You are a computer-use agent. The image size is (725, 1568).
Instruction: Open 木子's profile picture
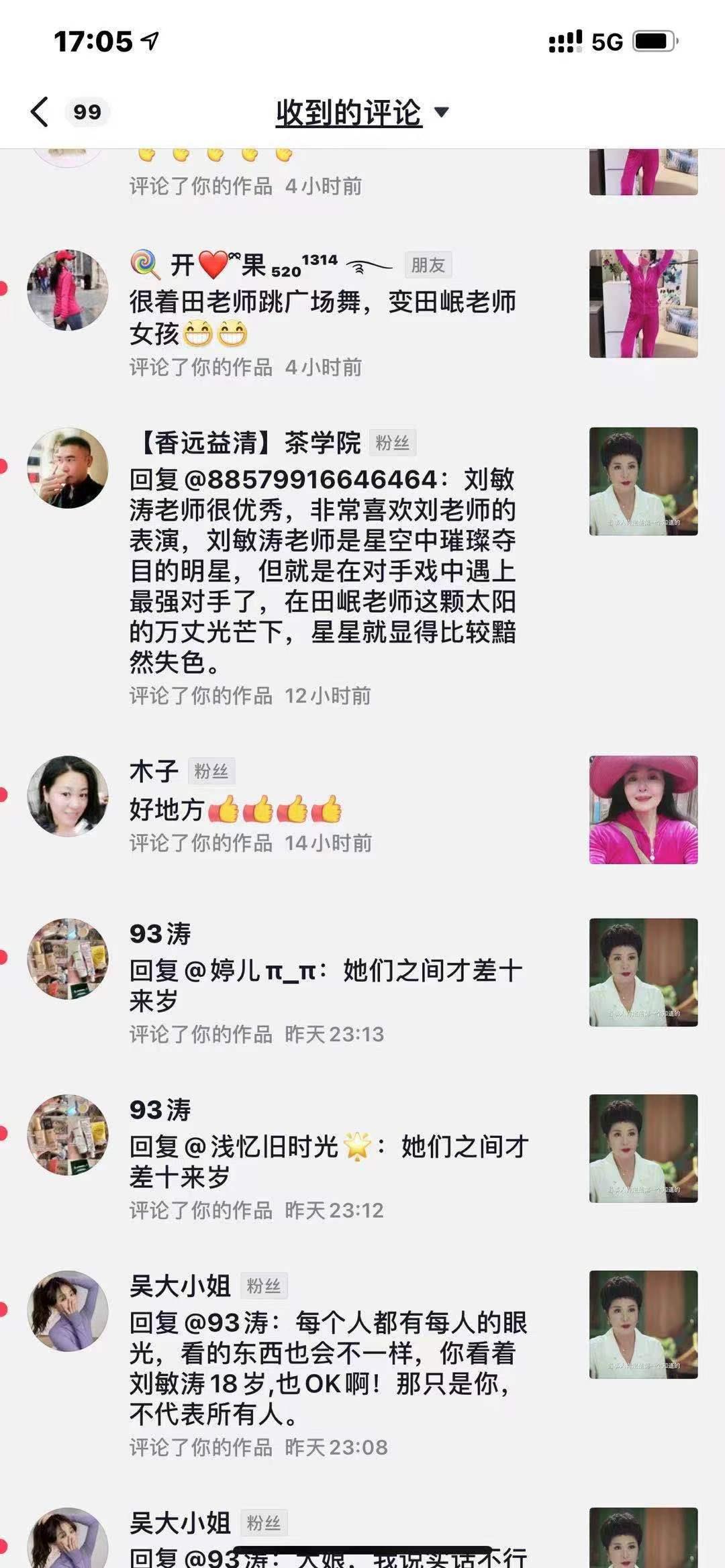coord(67,796)
